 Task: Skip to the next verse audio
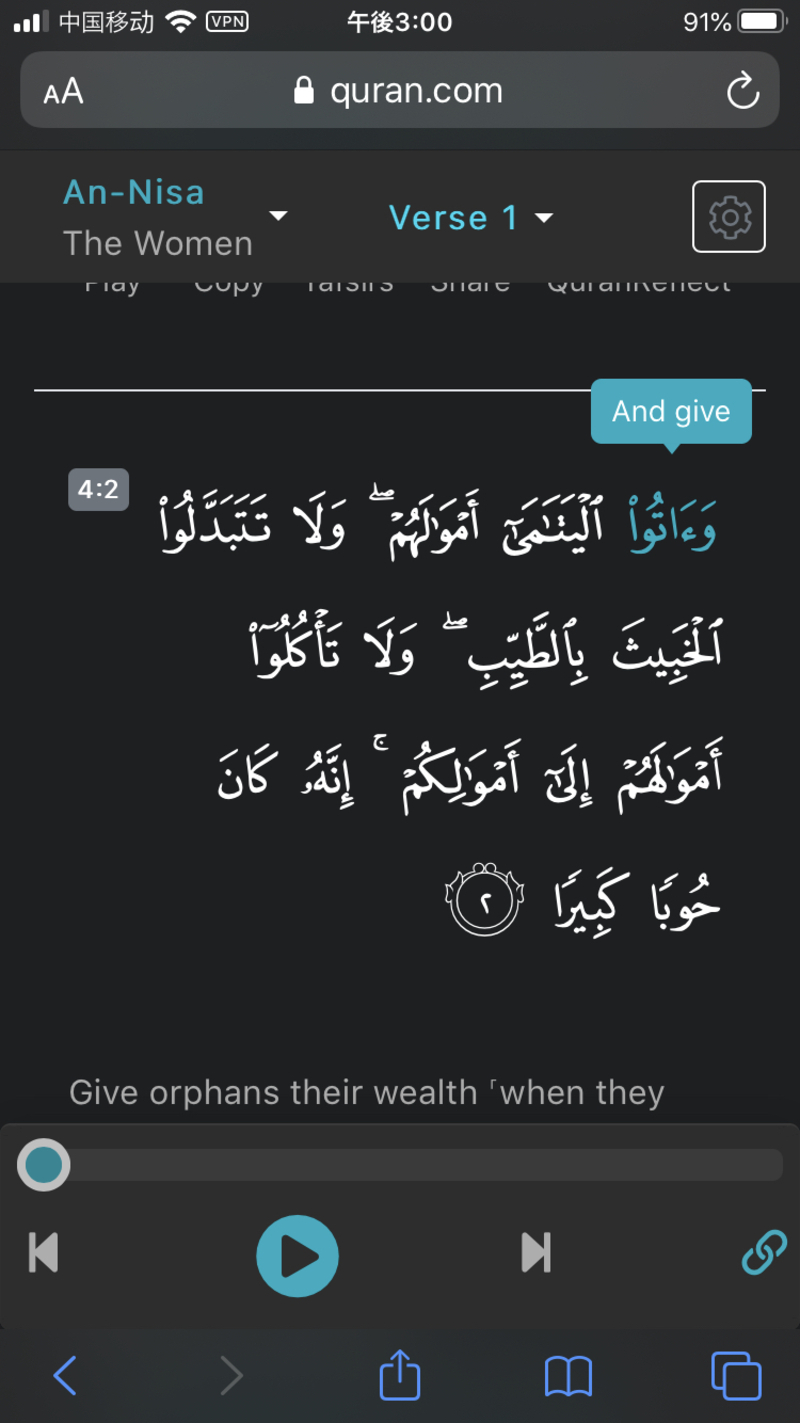click(x=536, y=1252)
